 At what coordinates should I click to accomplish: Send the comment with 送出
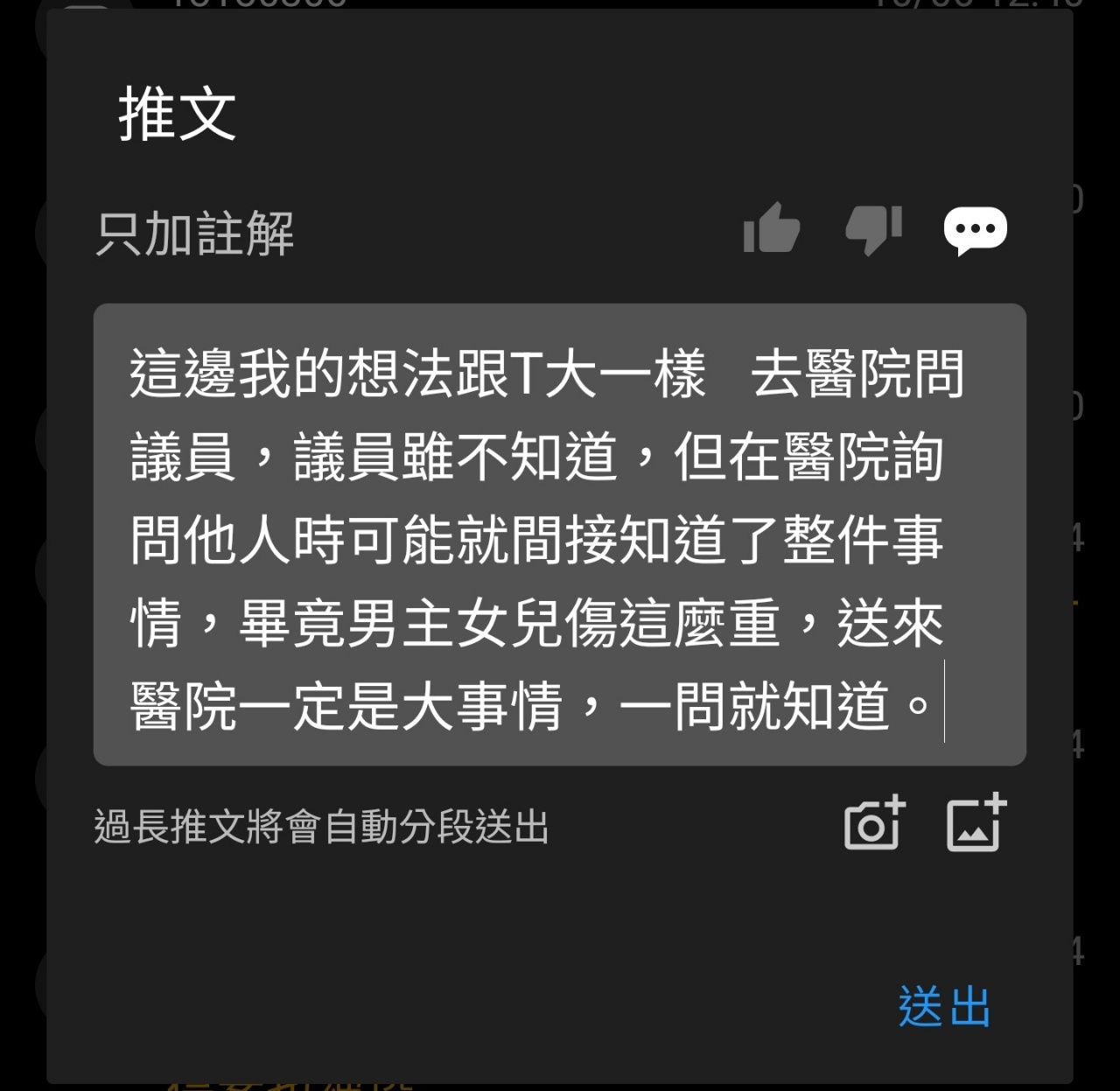tap(944, 1007)
